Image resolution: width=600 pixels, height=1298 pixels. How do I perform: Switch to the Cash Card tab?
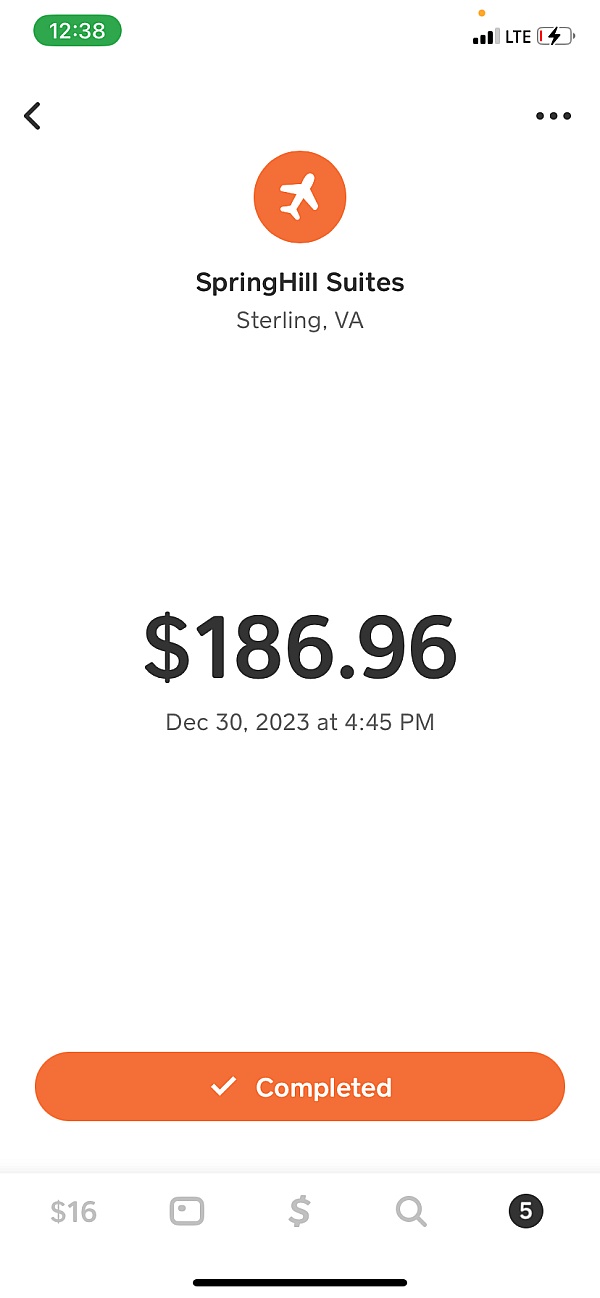[x=187, y=1212]
